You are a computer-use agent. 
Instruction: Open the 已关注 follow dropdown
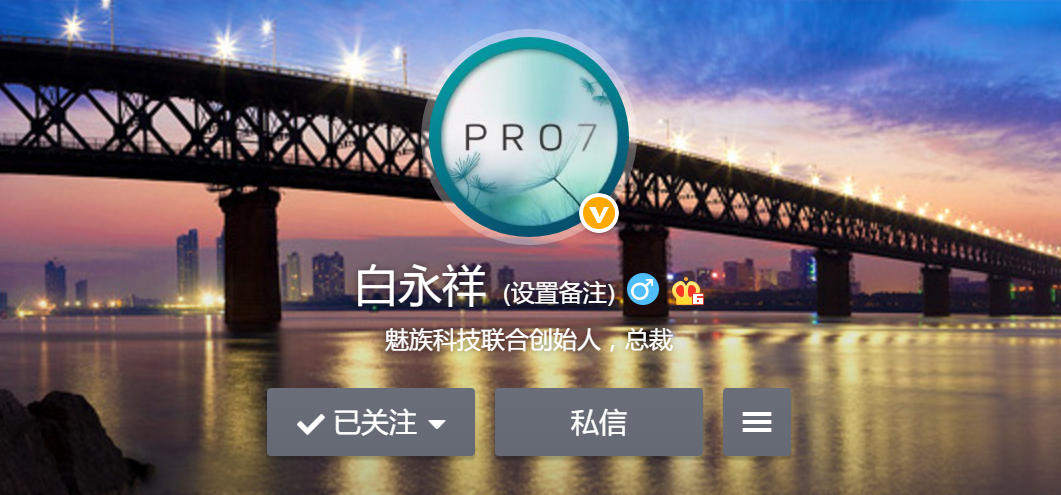[x=371, y=423]
